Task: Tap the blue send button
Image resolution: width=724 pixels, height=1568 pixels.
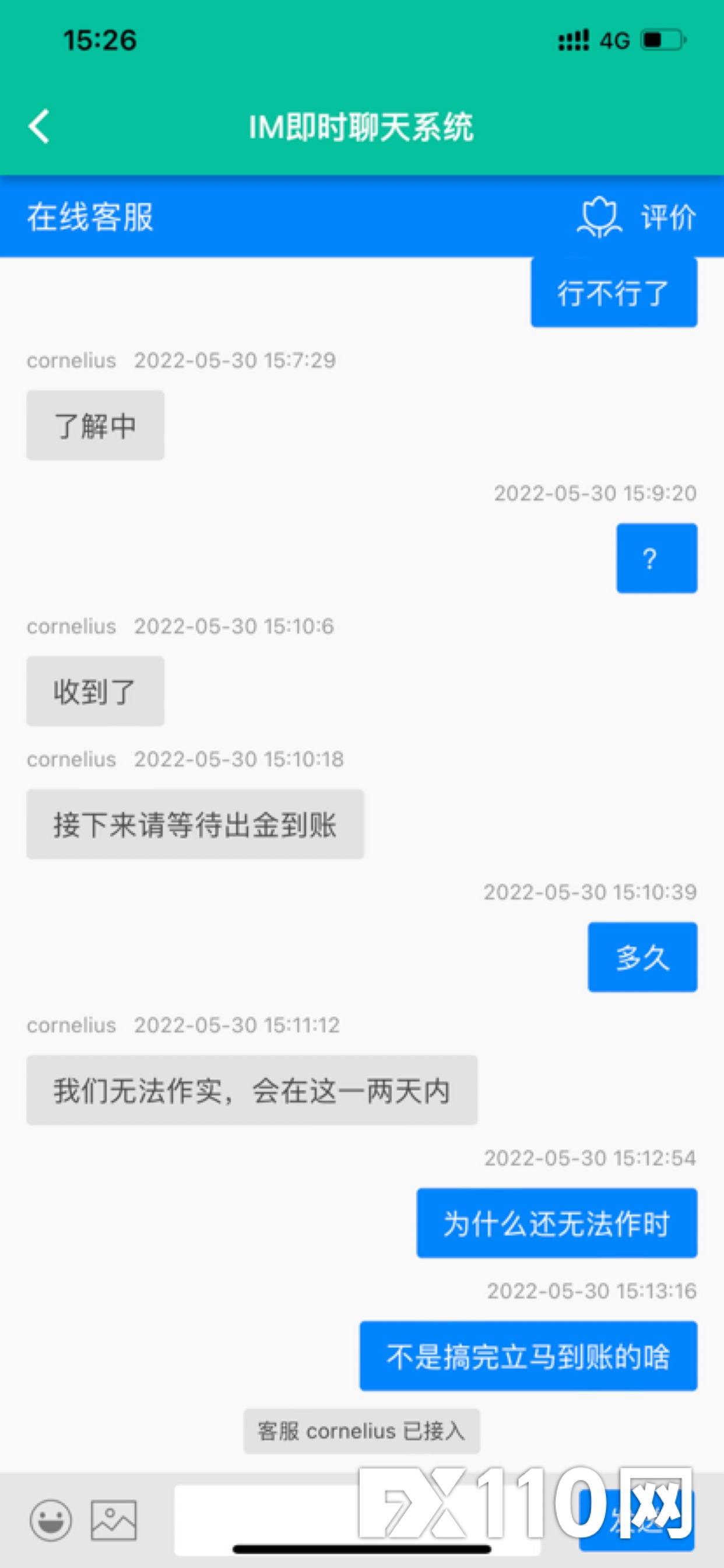Action: 637,1520
